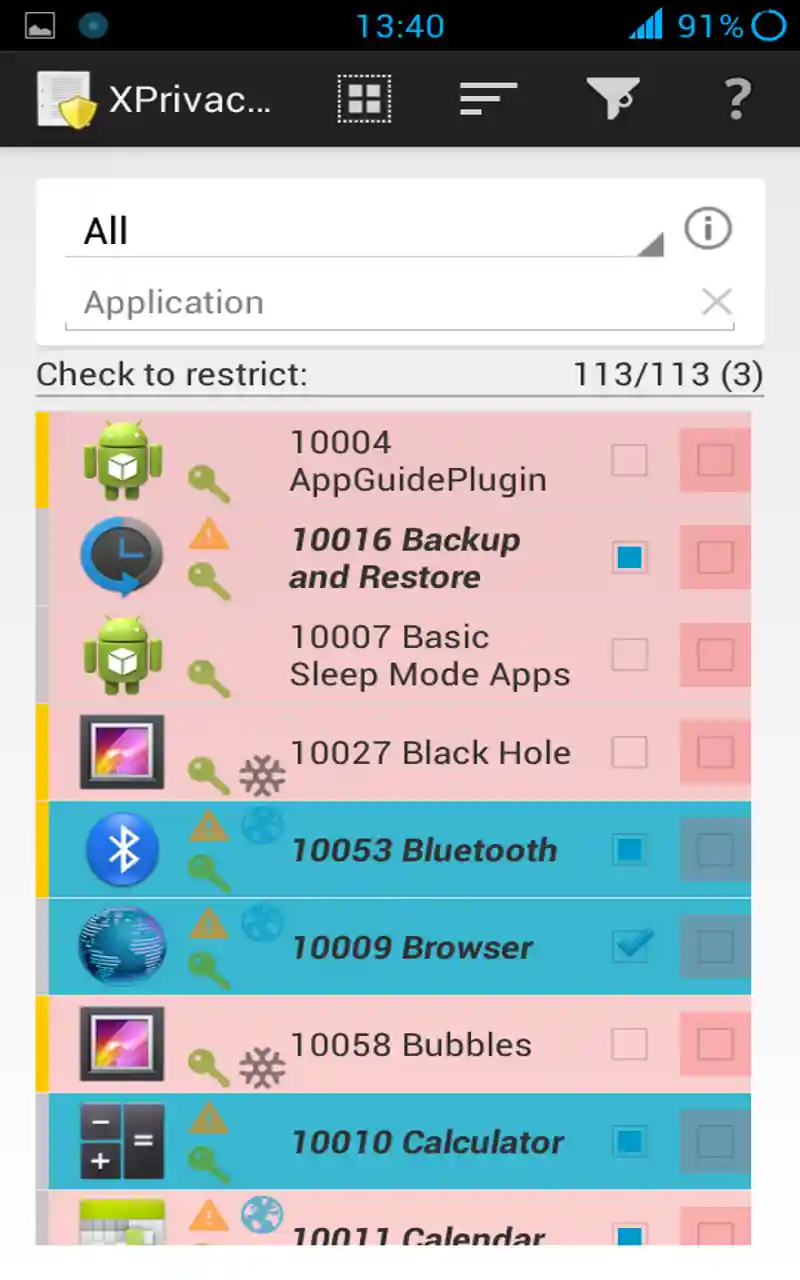The height and width of the screenshot is (1280, 800).
Task: Clear the Application filter text
Action: [x=716, y=302]
